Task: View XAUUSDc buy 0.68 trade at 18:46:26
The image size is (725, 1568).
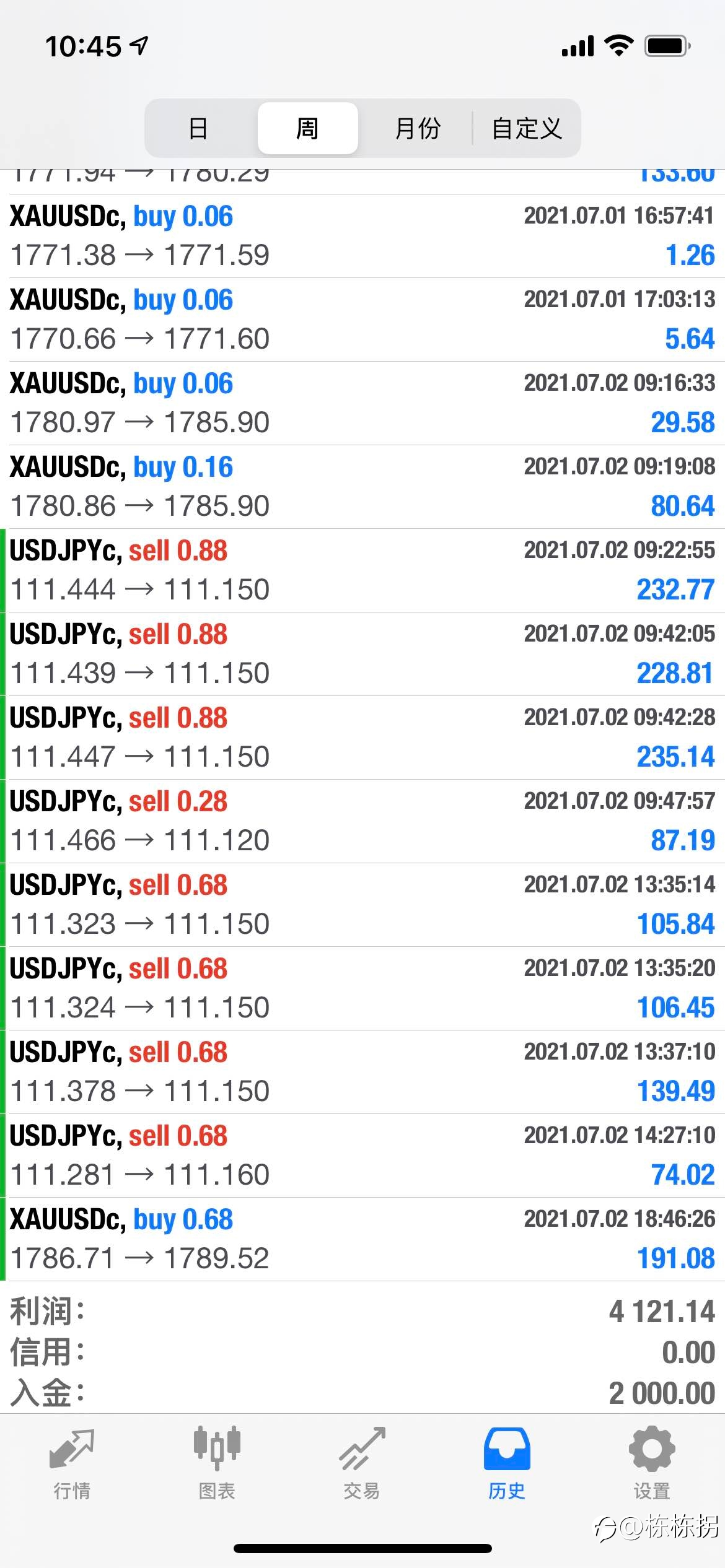Action: pos(362,1239)
